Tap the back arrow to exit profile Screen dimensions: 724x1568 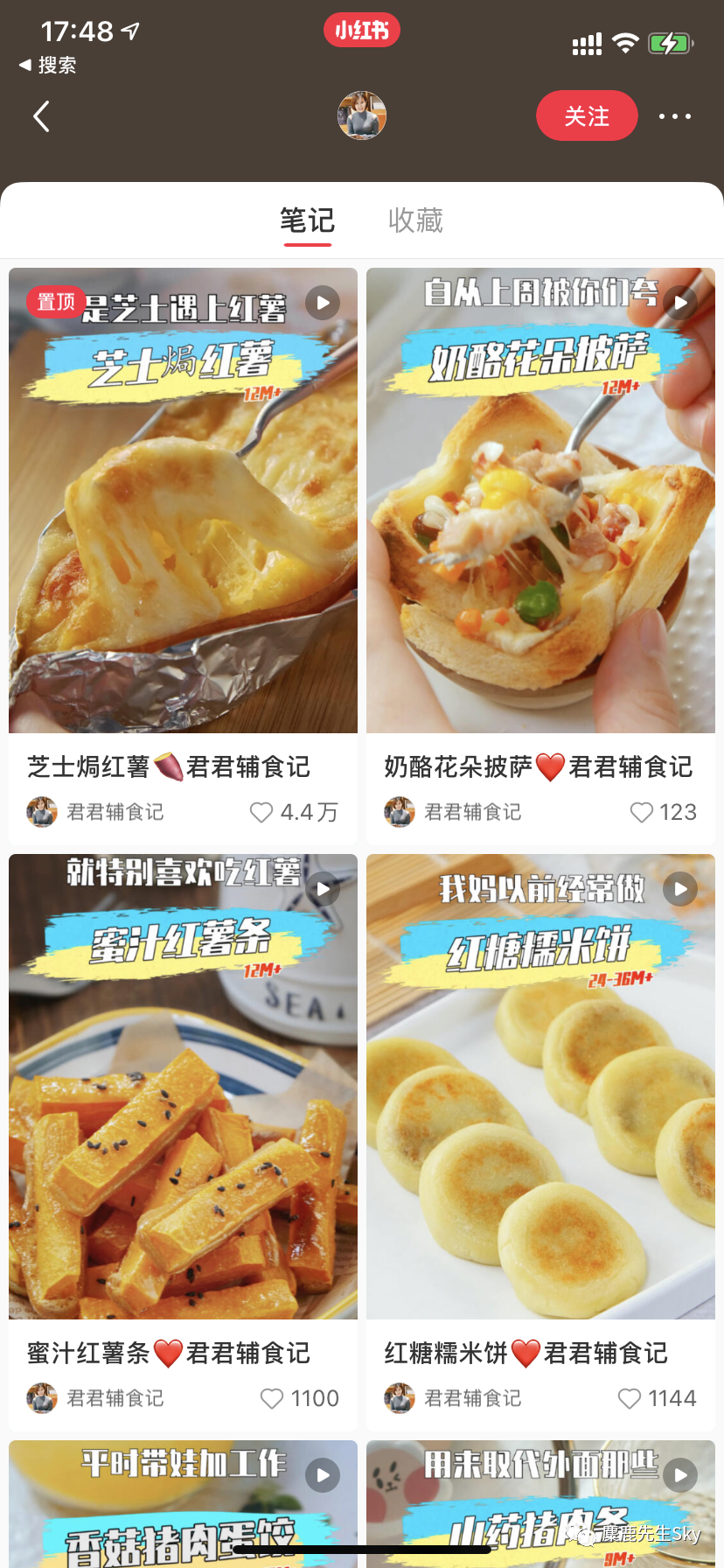pyautogui.click(x=41, y=115)
